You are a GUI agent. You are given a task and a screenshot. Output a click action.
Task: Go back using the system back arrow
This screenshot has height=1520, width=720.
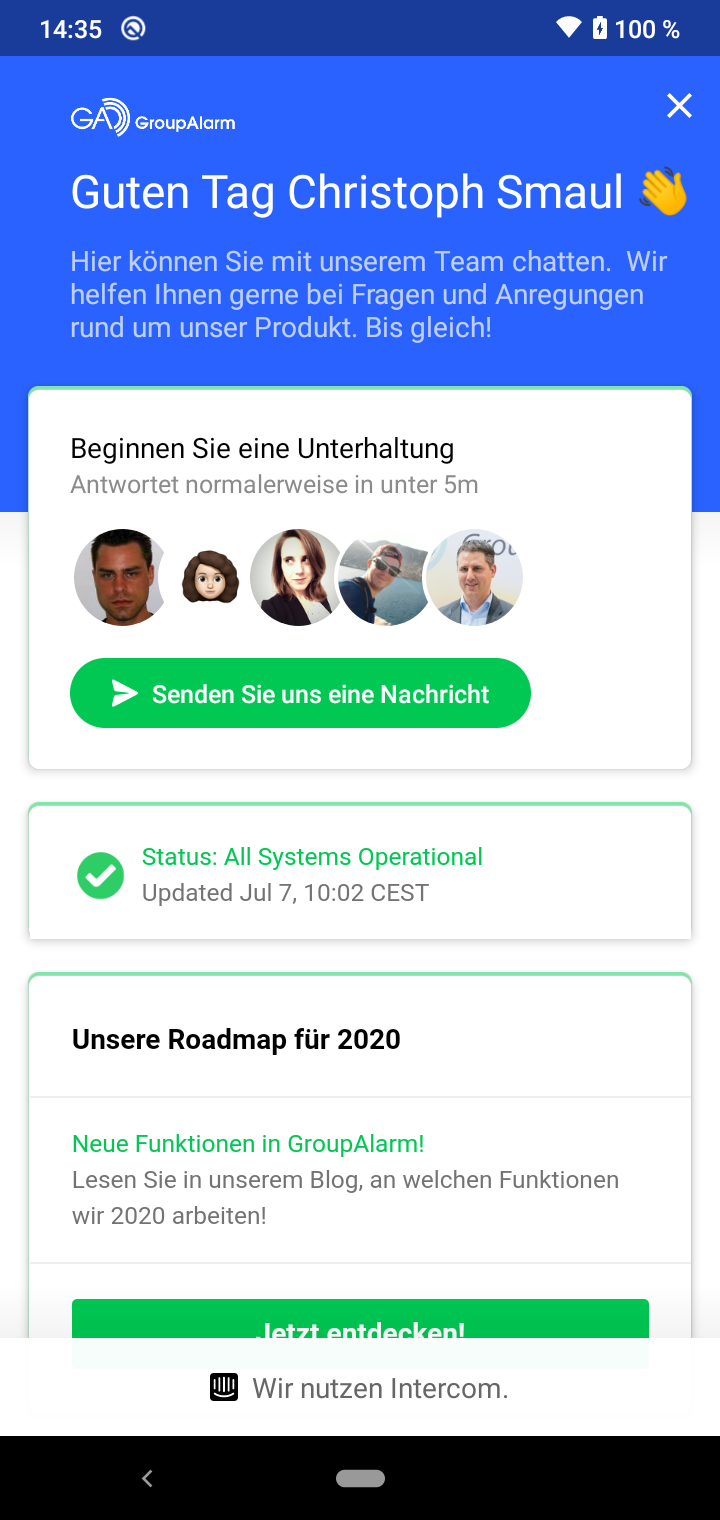tap(147, 1478)
